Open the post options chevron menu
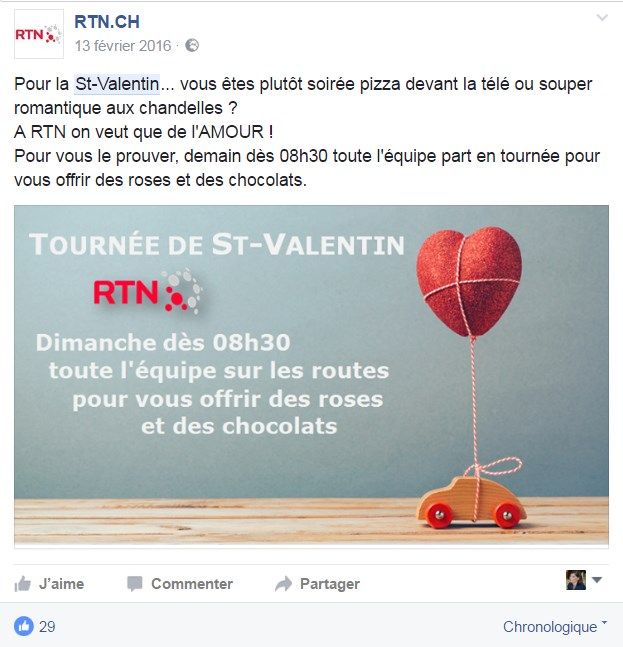The image size is (623, 647). tap(601, 18)
